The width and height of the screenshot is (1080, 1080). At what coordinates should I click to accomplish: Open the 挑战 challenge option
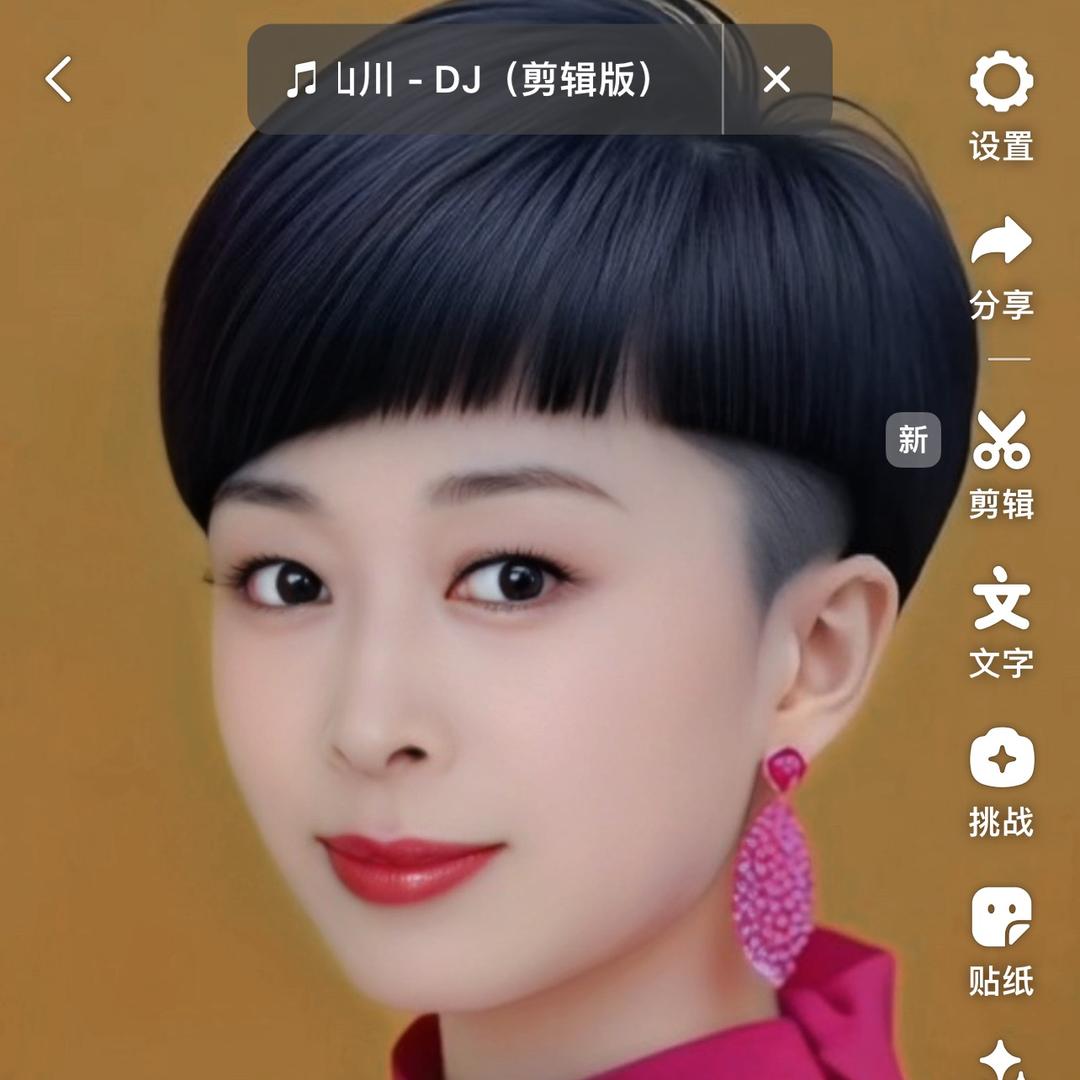click(1001, 780)
